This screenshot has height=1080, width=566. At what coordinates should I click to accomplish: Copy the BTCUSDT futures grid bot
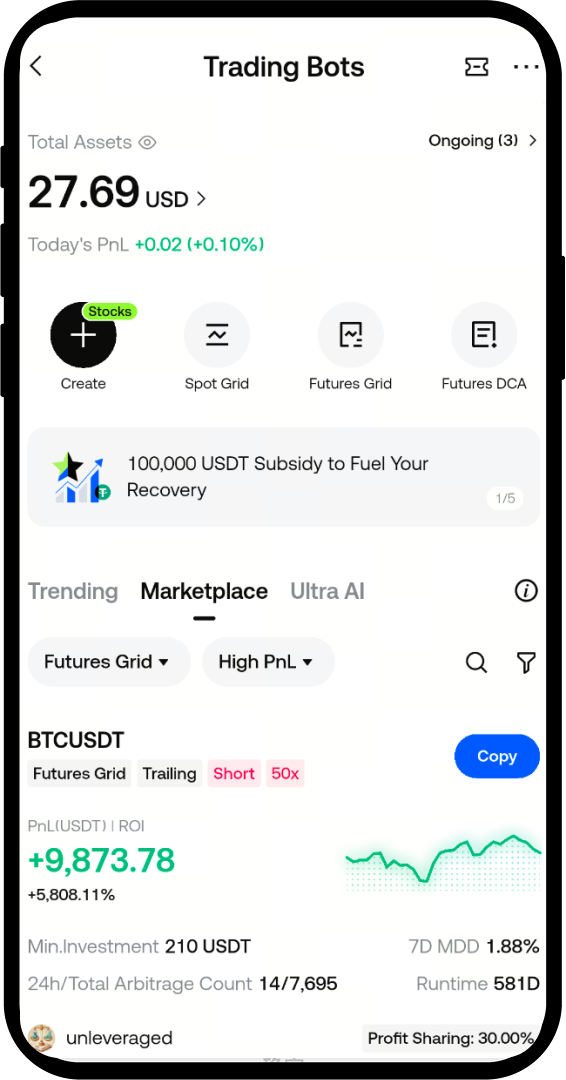coord(496,756)
